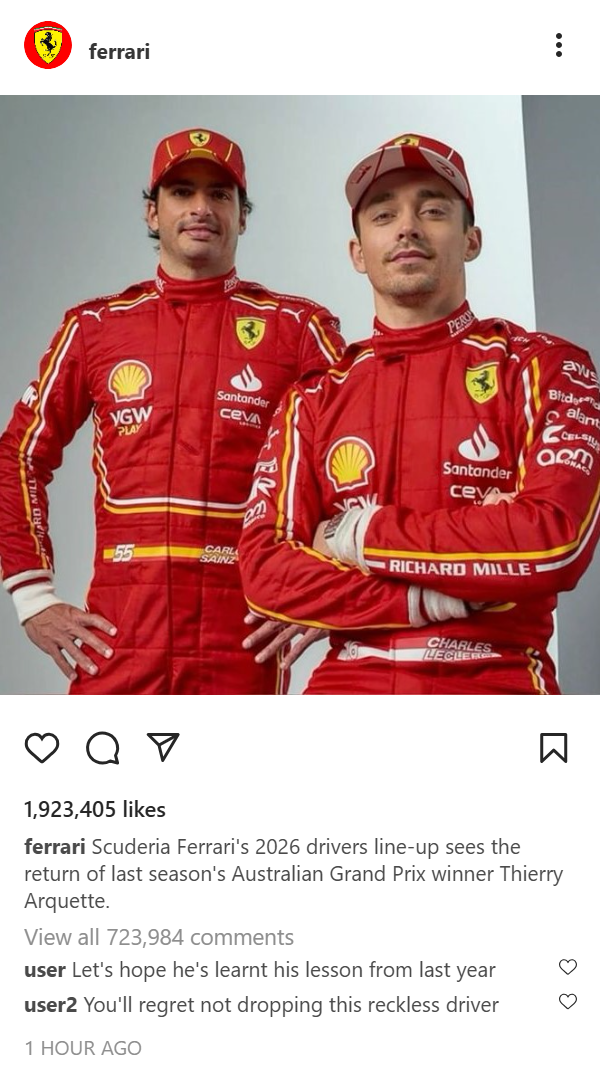Open the three-dot overflow menu

point(559,45)
